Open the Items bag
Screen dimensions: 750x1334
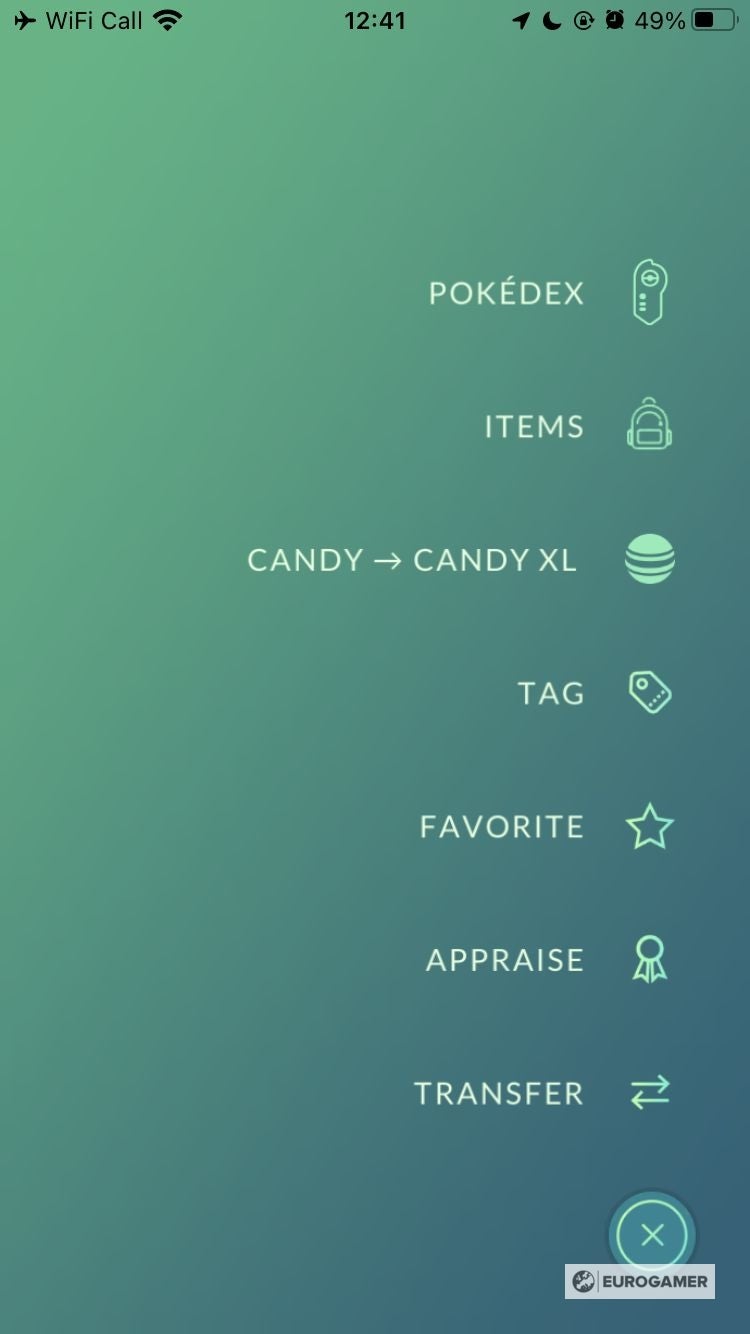(x=648, y=426)
